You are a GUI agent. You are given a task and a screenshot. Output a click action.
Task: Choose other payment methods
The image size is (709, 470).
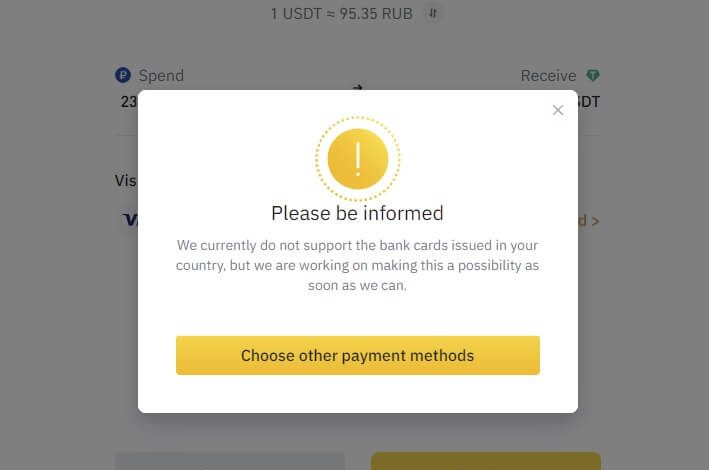coord(357,355)
